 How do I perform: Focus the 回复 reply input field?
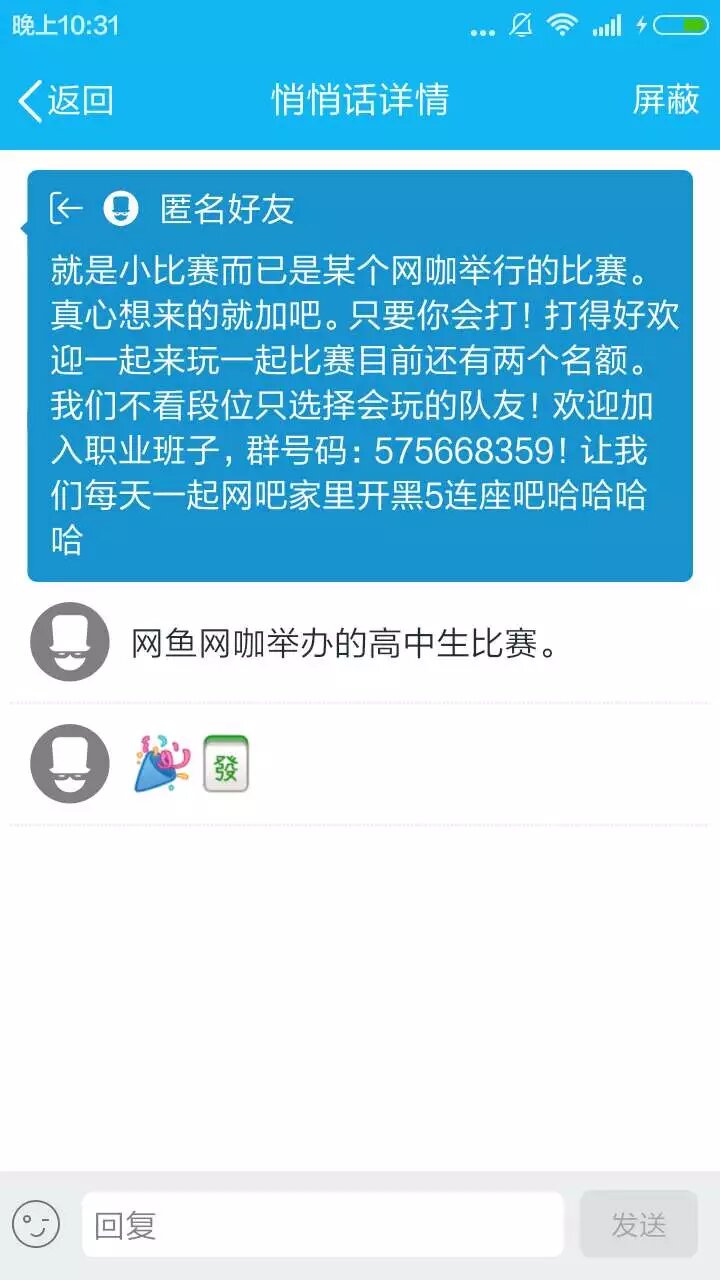[x=322, y=1224]
